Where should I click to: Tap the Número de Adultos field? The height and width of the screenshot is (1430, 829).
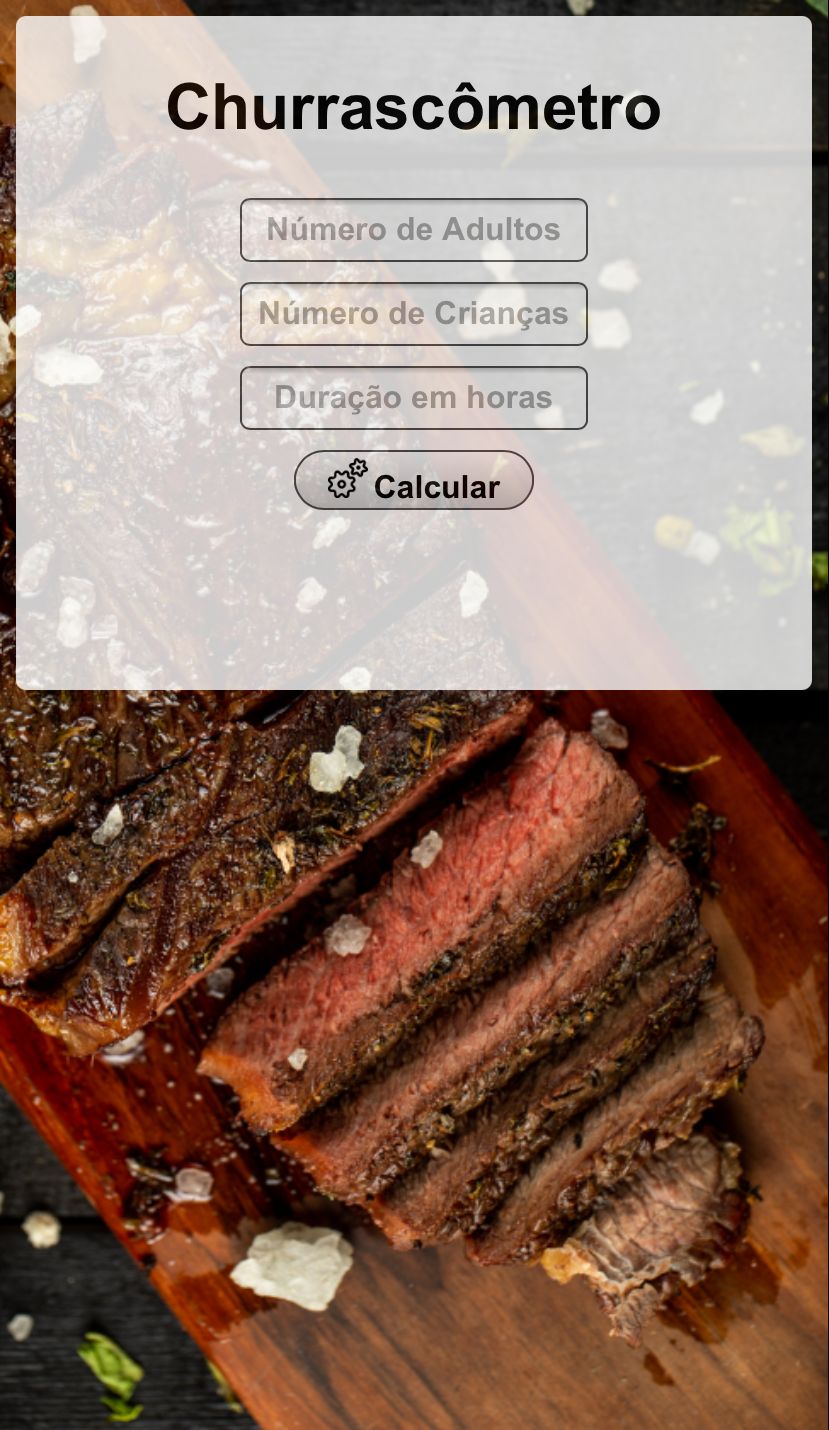(x=413, y=230)
